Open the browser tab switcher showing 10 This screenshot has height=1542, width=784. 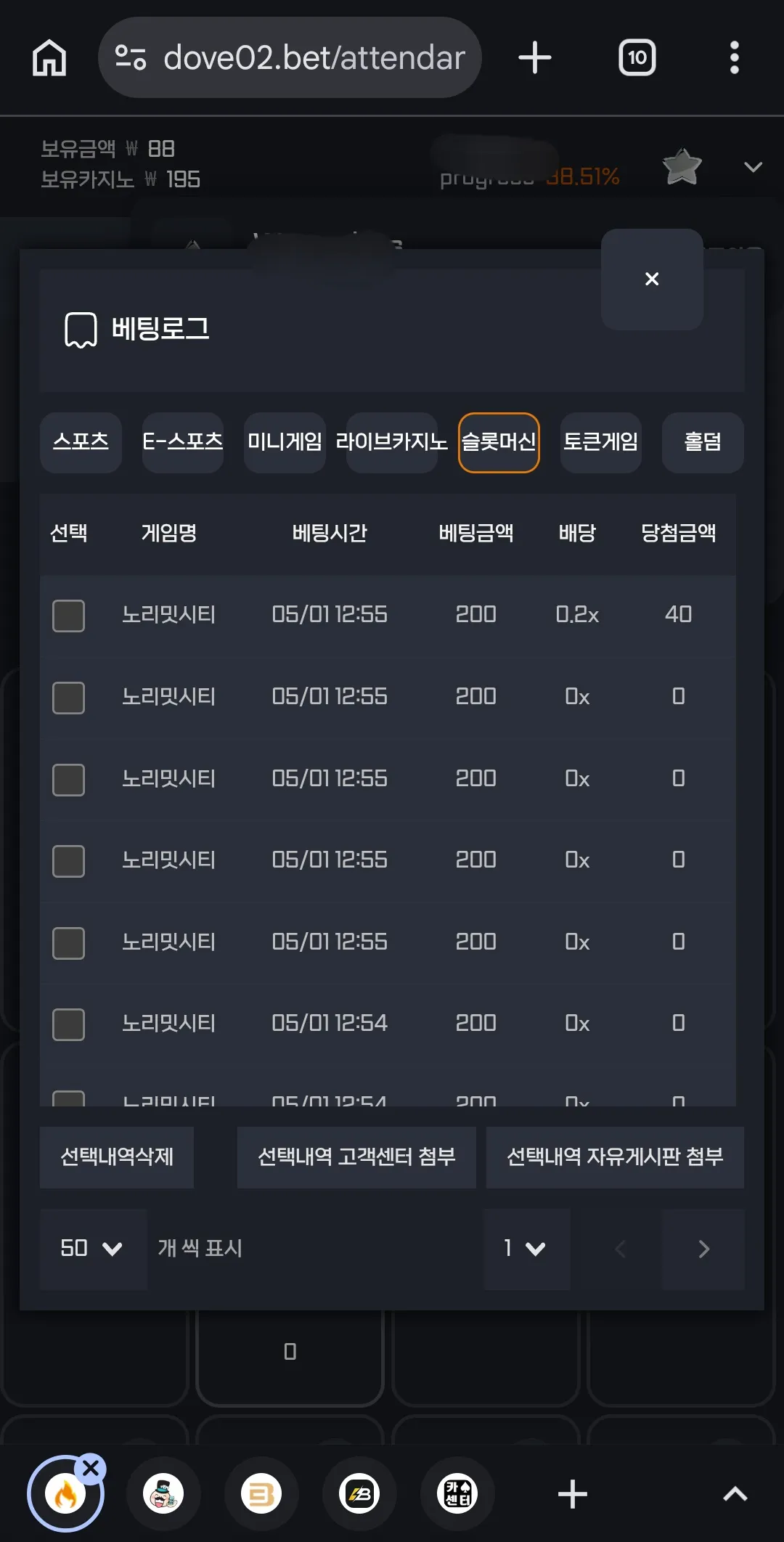coord(637,57)
